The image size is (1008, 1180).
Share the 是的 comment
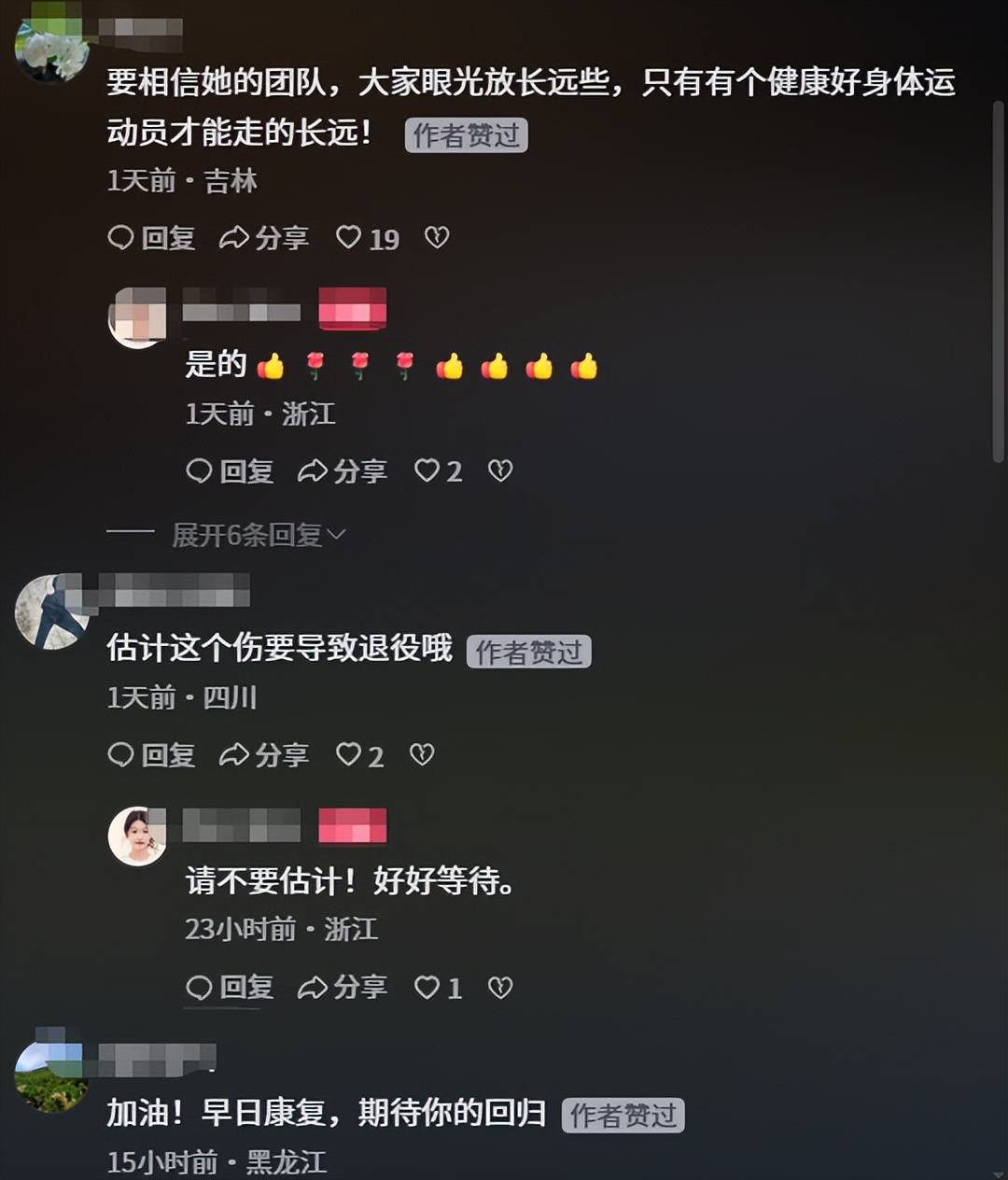[343, 471]
